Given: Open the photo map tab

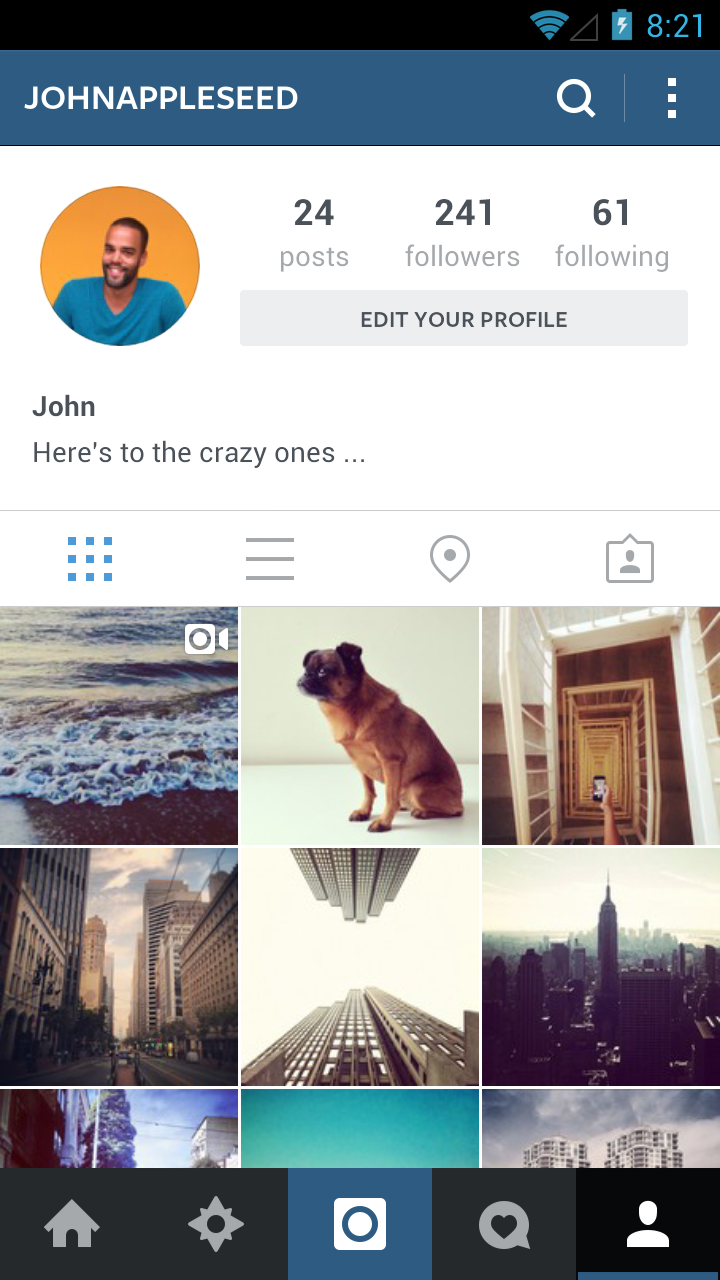Looking at the screenshot, I should (450, 559).
